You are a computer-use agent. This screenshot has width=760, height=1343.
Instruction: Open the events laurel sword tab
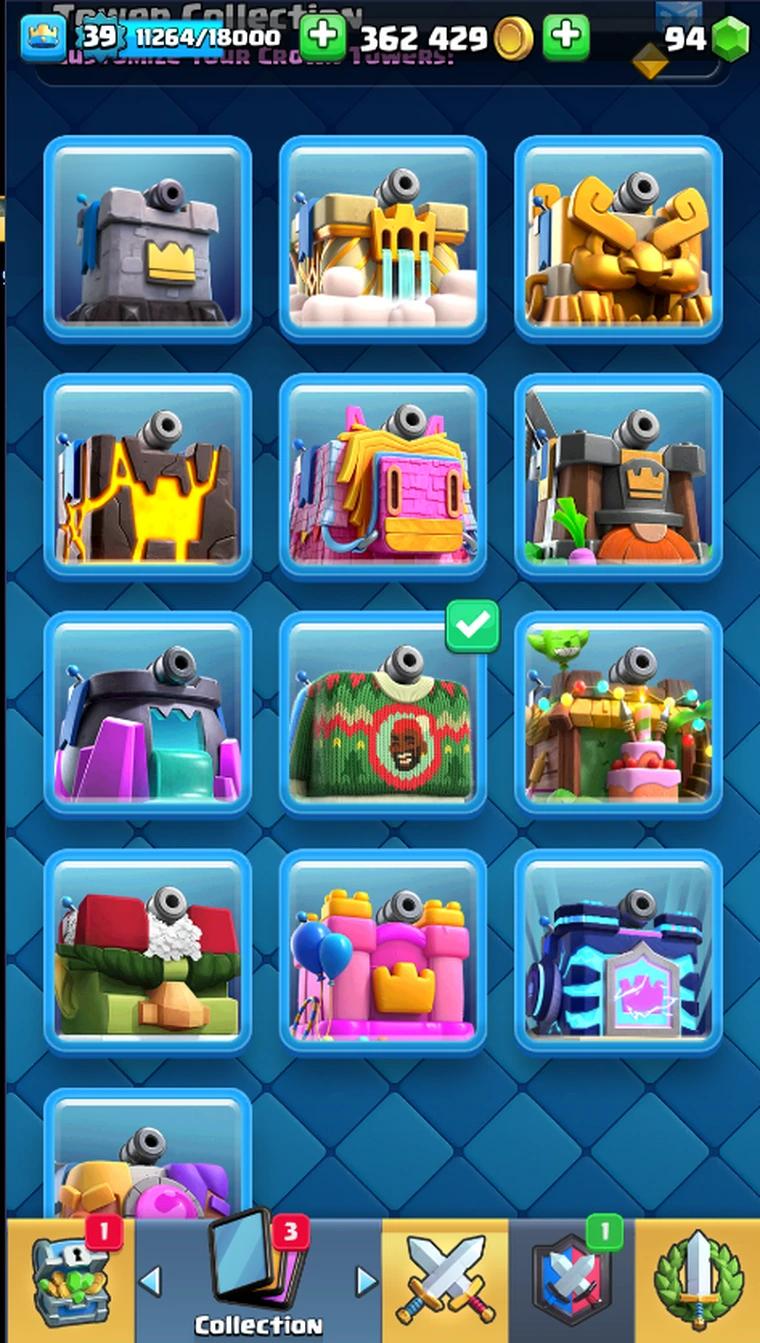click(698, 1280)
